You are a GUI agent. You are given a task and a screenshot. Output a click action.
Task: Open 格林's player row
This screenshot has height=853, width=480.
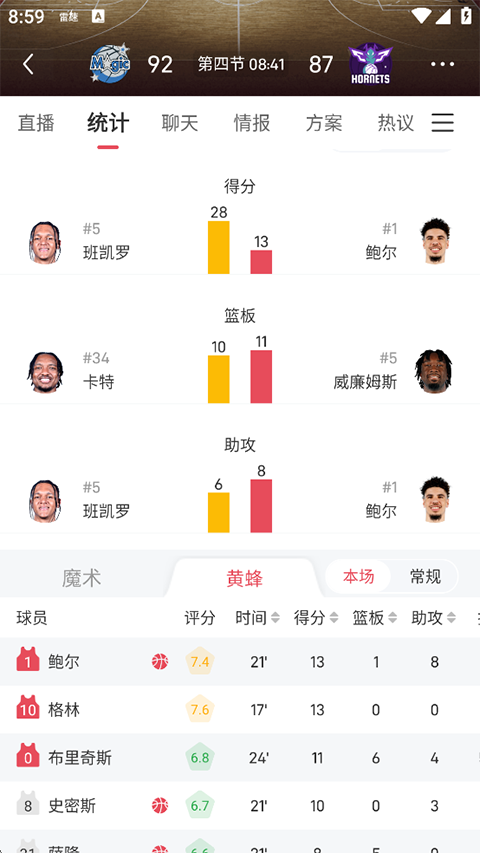coord(240,709)
